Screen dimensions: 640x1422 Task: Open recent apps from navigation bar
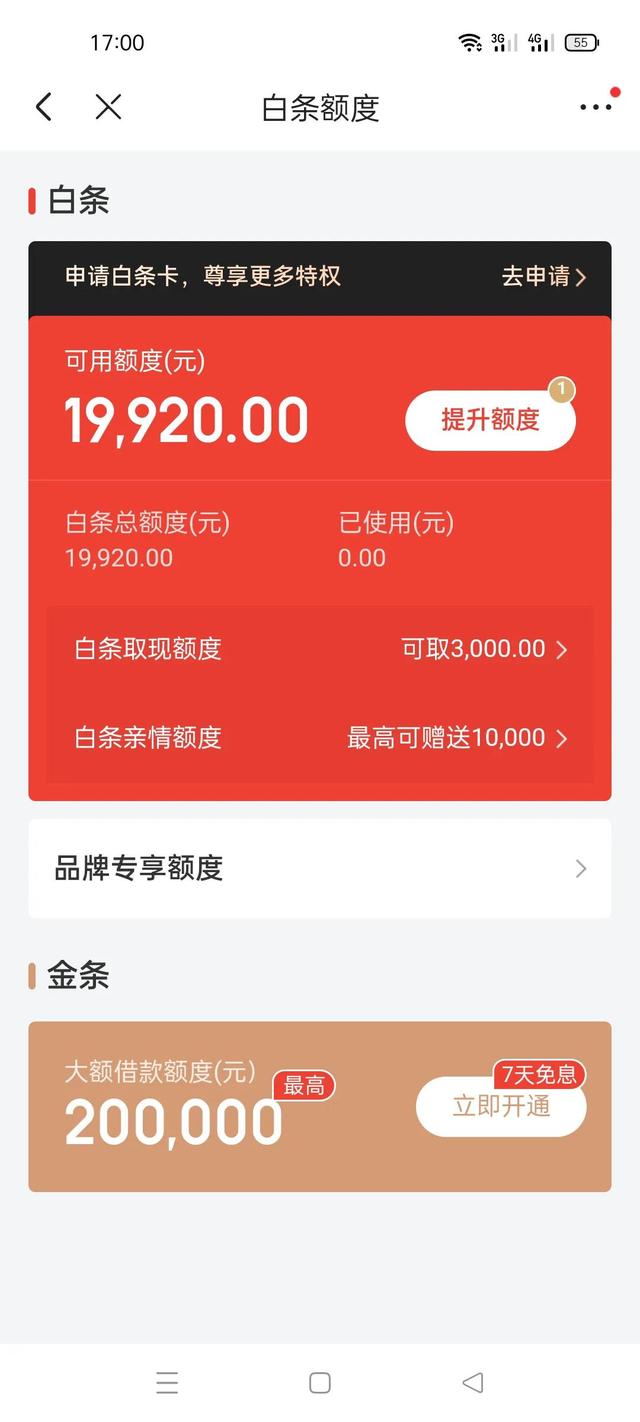click(x=167, y=1383)
